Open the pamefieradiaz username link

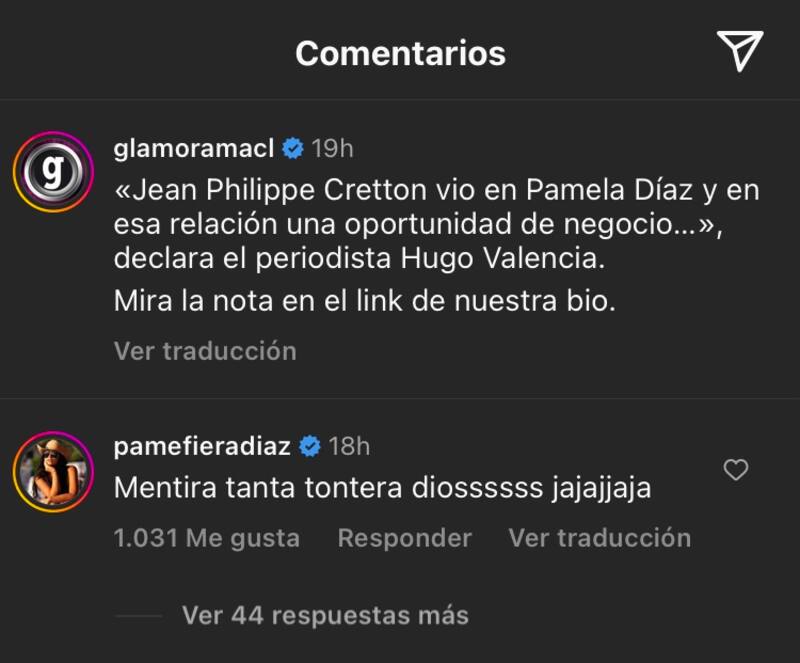point(203,446)
